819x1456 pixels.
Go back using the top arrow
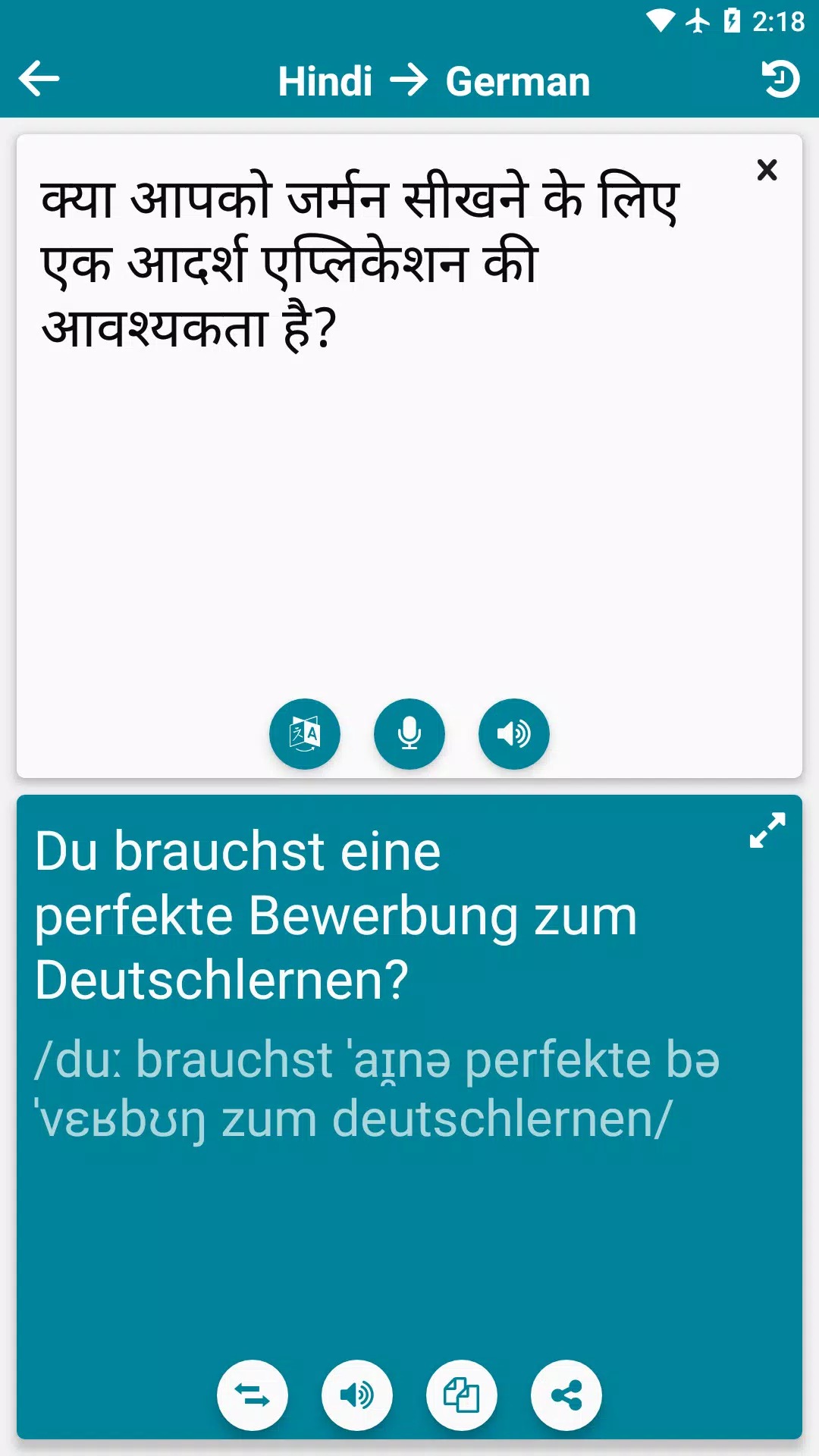coord(39,79)
